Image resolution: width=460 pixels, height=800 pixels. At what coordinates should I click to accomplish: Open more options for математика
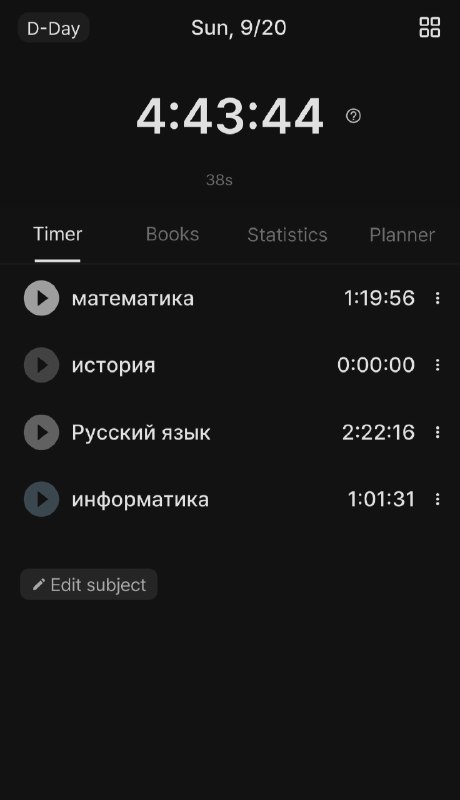click(x=437, y=298)
